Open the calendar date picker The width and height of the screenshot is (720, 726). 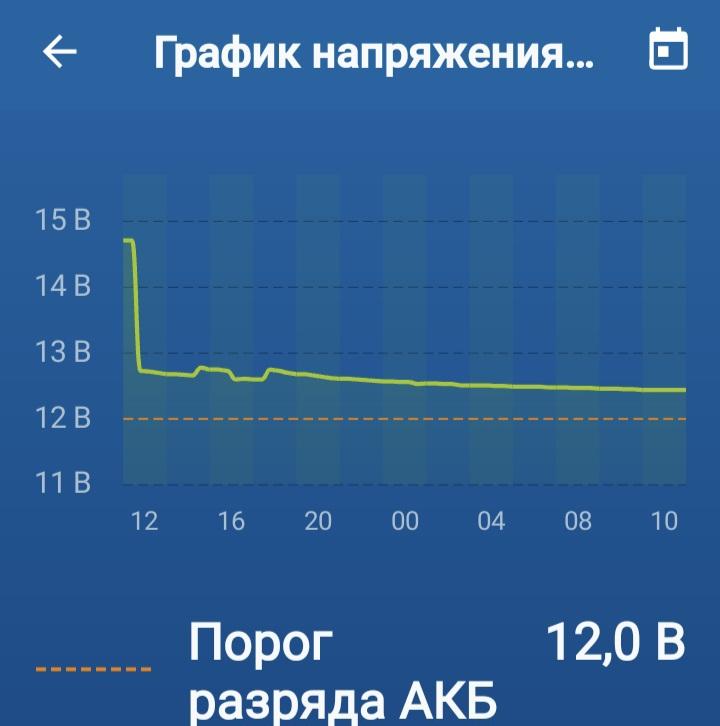pyautogui.click(x=668, y=51)
